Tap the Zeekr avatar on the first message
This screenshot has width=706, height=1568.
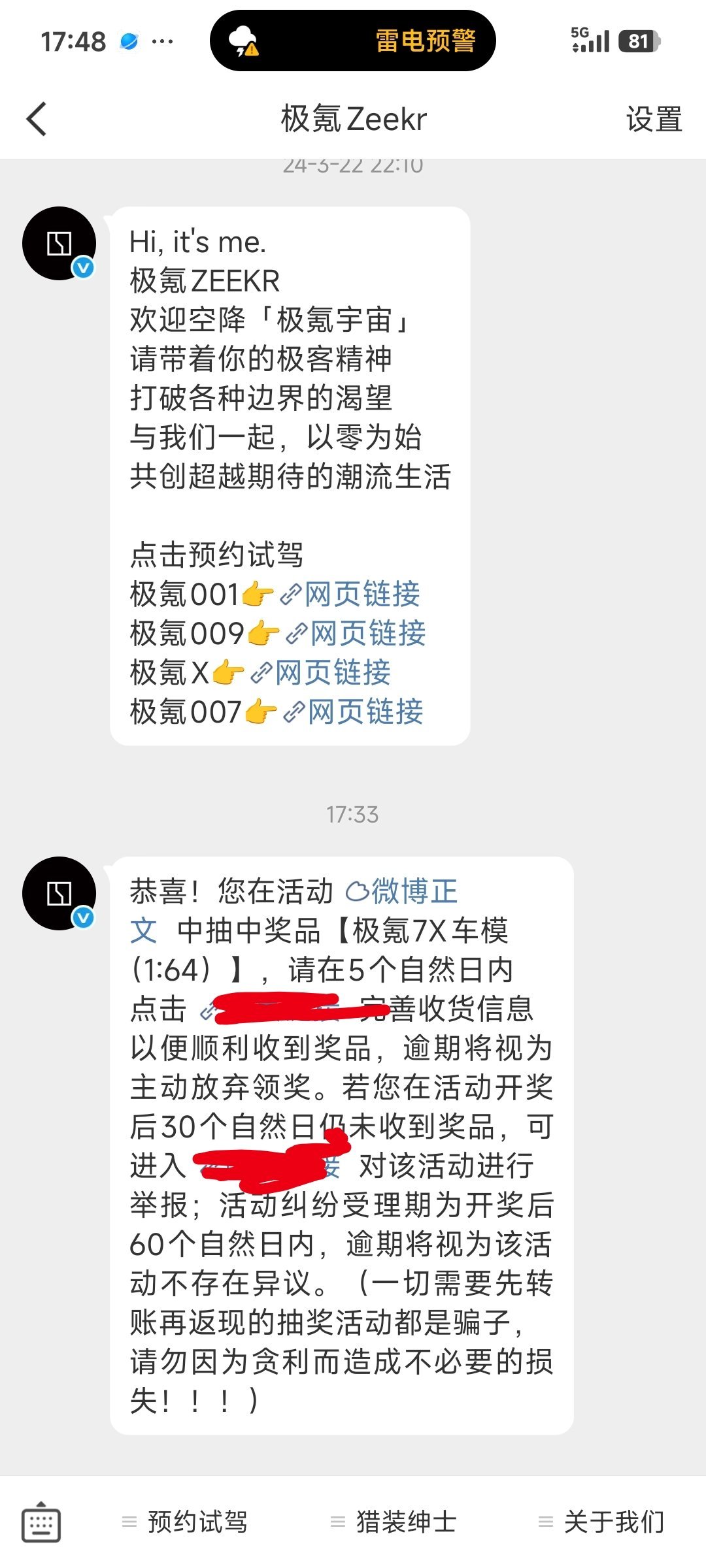pyautogui.click(x=58, y=244)
